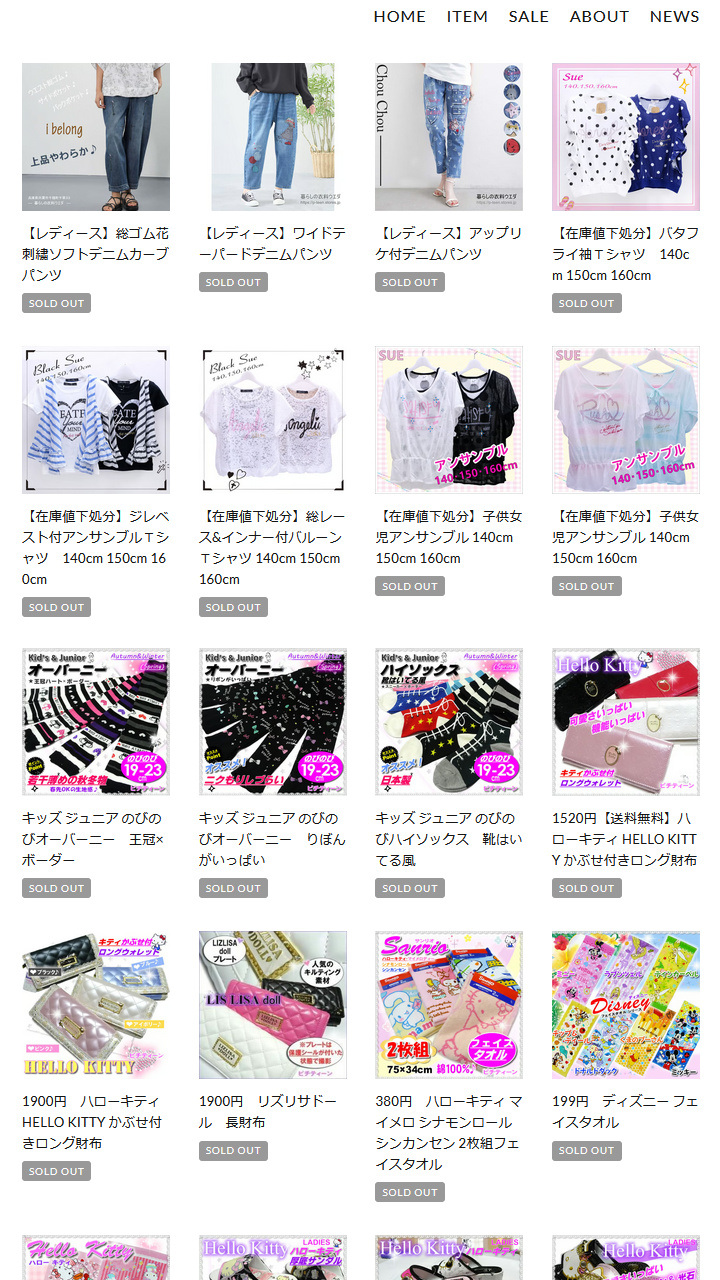Open the 1520円 ハローキティ かぶせ付きロング財布
The width and height of the screenshot is (720, 1280).
pyautogui.click(x=626, y=722)
